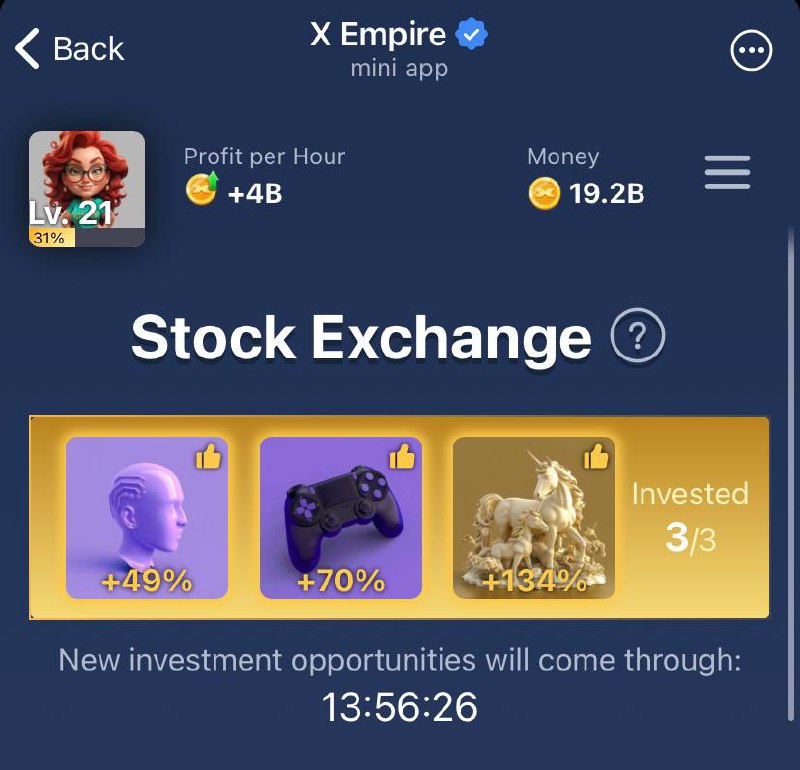
Task: Open the +49% head investment card
Action: tap(147, 518)
